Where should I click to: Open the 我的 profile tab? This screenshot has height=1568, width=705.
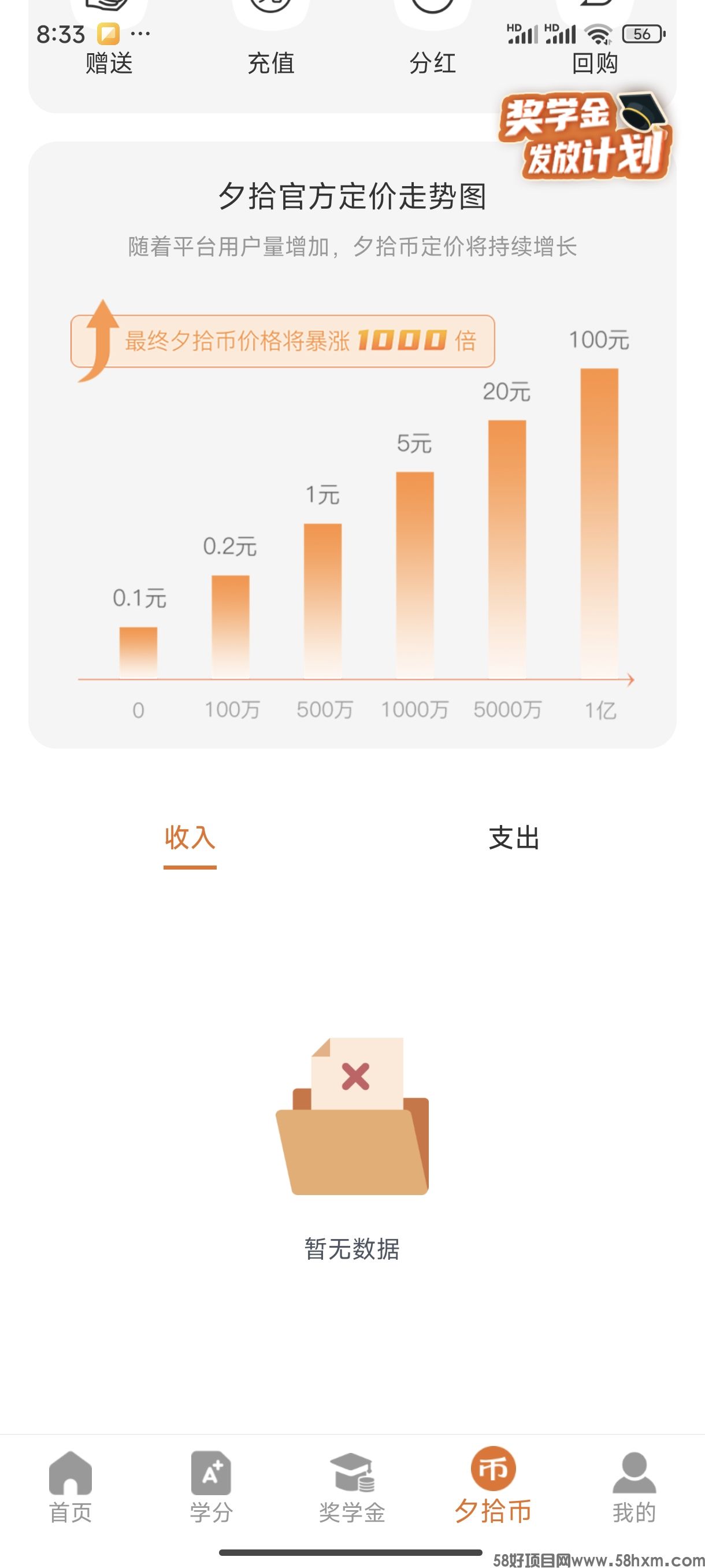634,1486
